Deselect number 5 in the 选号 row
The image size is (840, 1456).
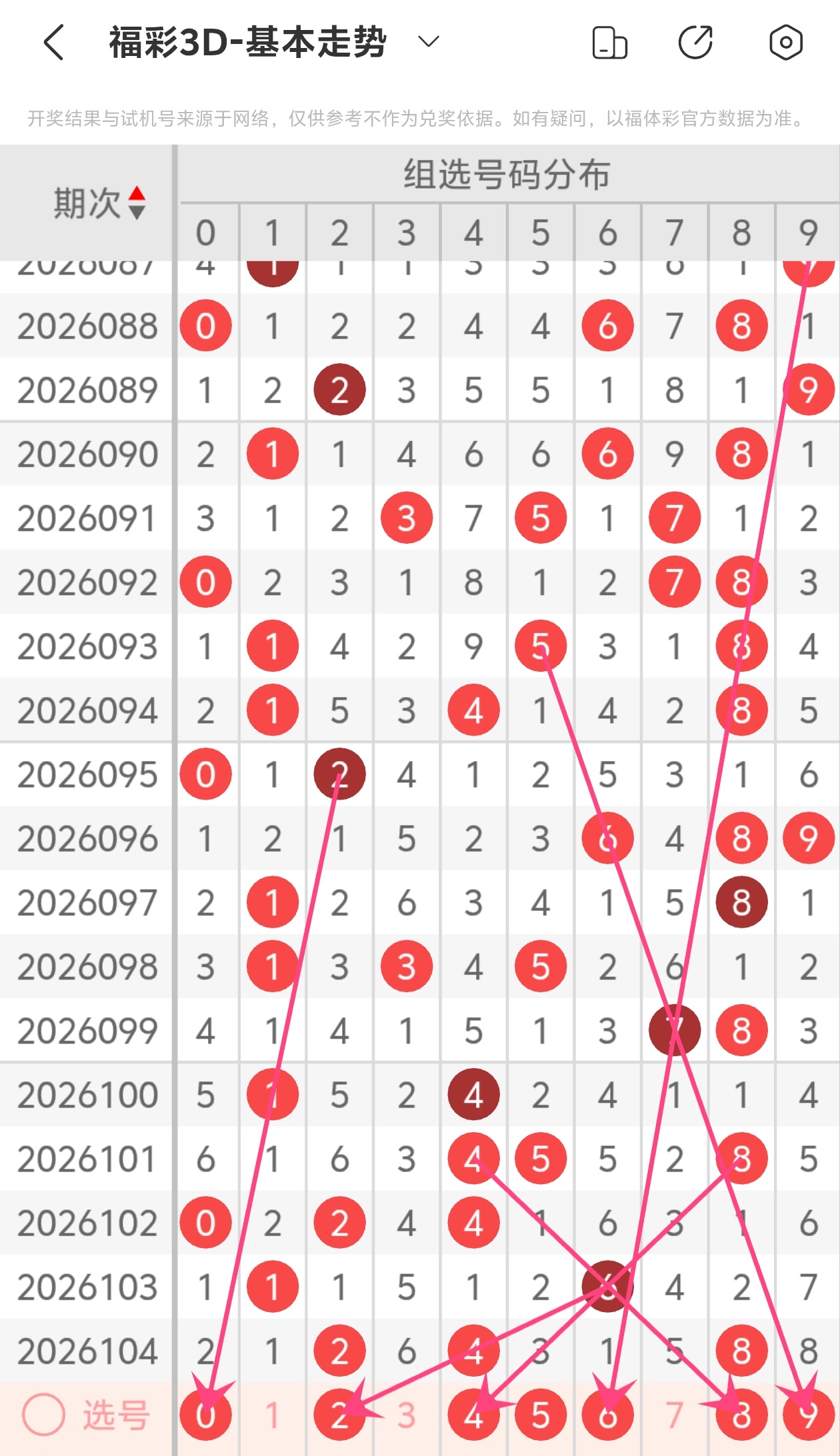coord(541,1415)
